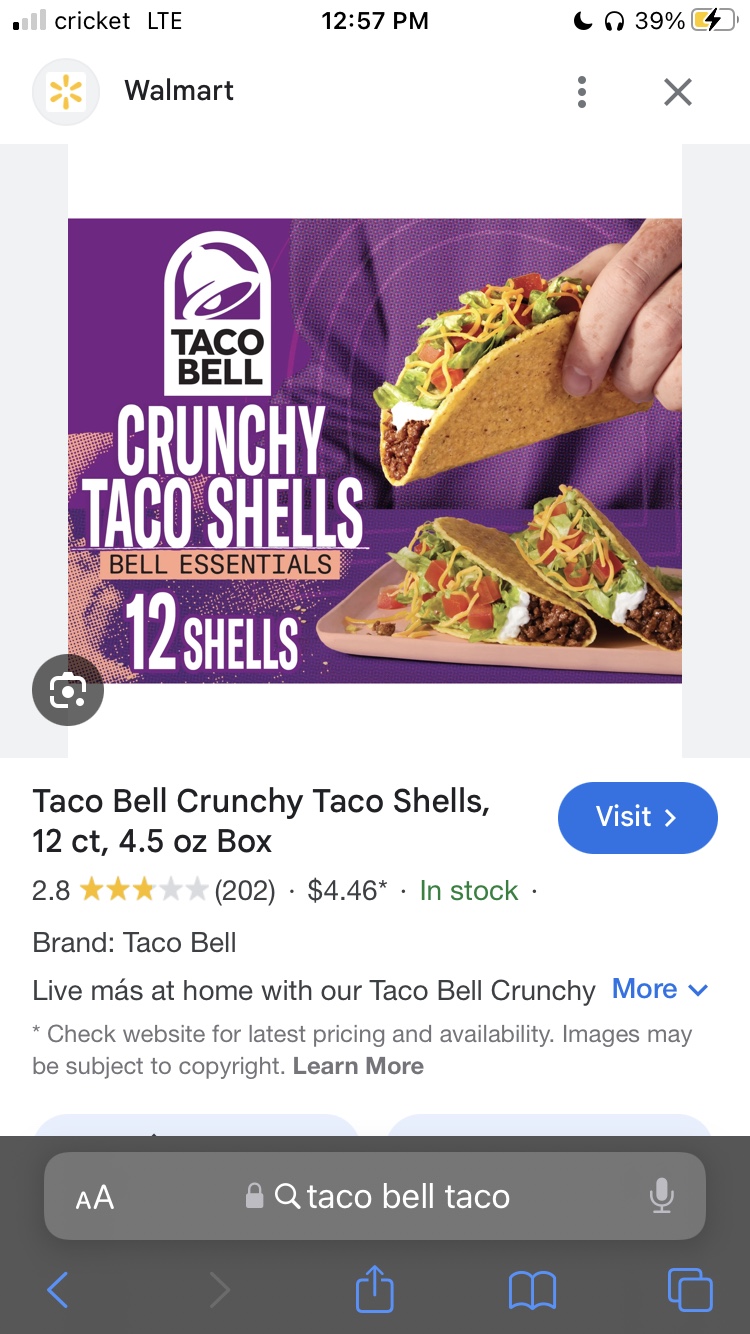750x1334 pixels.
Task: Tap the back navigation chevron
Action: [57, 1290]
